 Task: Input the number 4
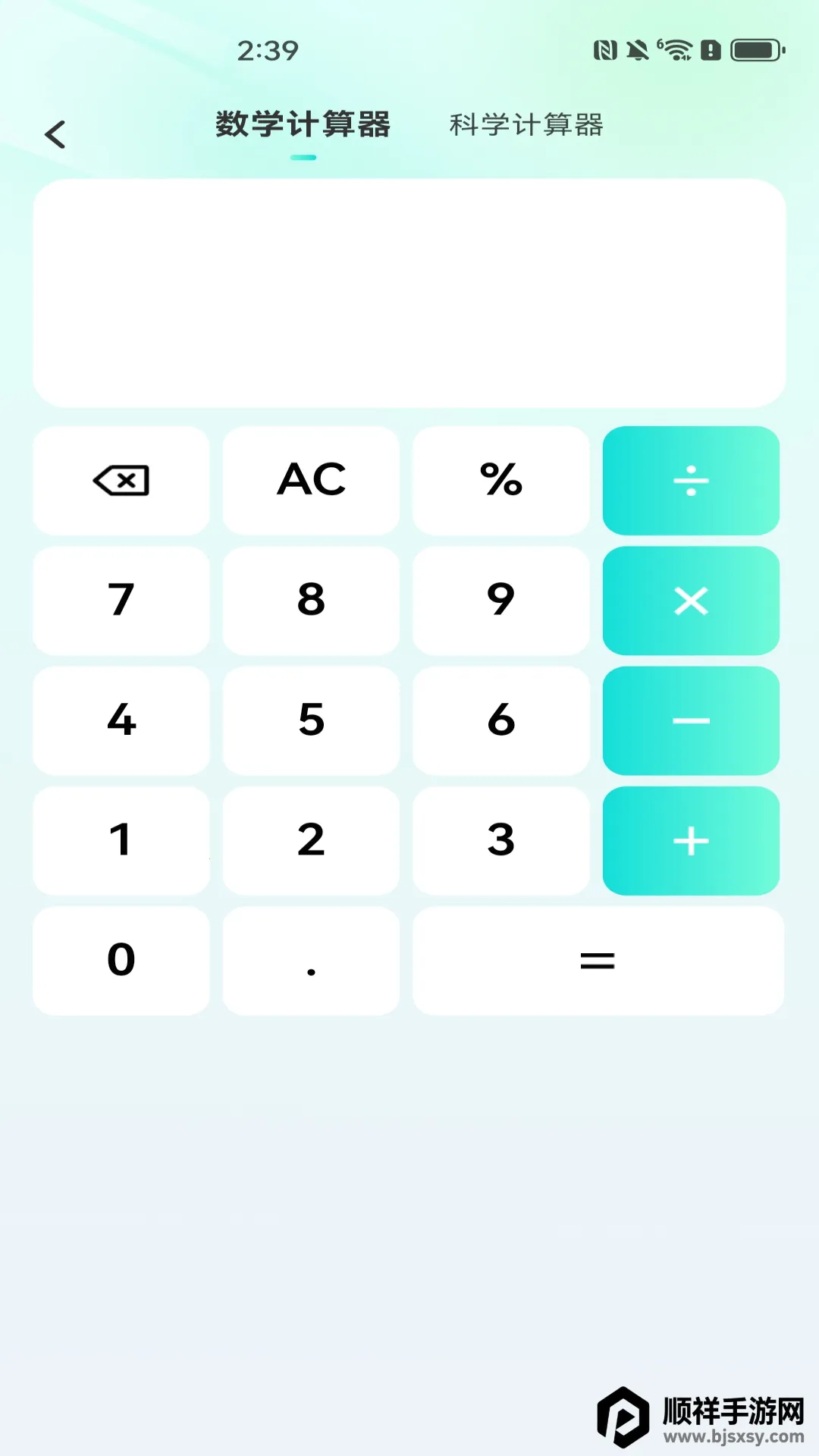[121, 720]
